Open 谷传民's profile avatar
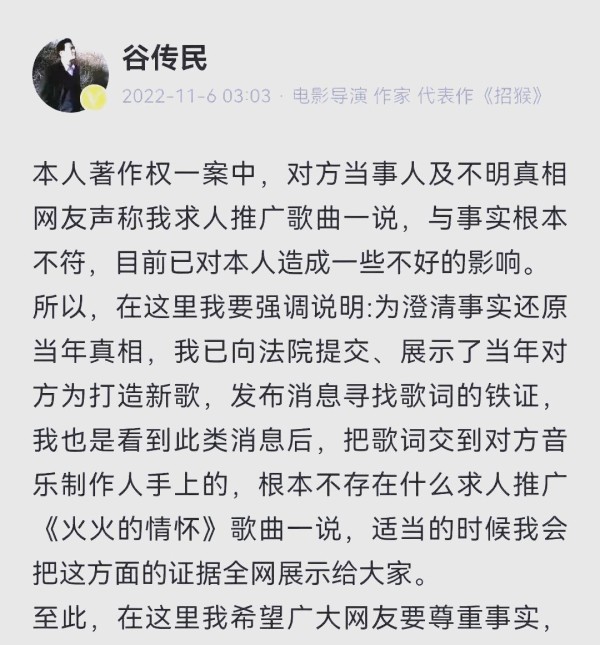600x645 pixels. pyautogui.click(x=69, y=75)
